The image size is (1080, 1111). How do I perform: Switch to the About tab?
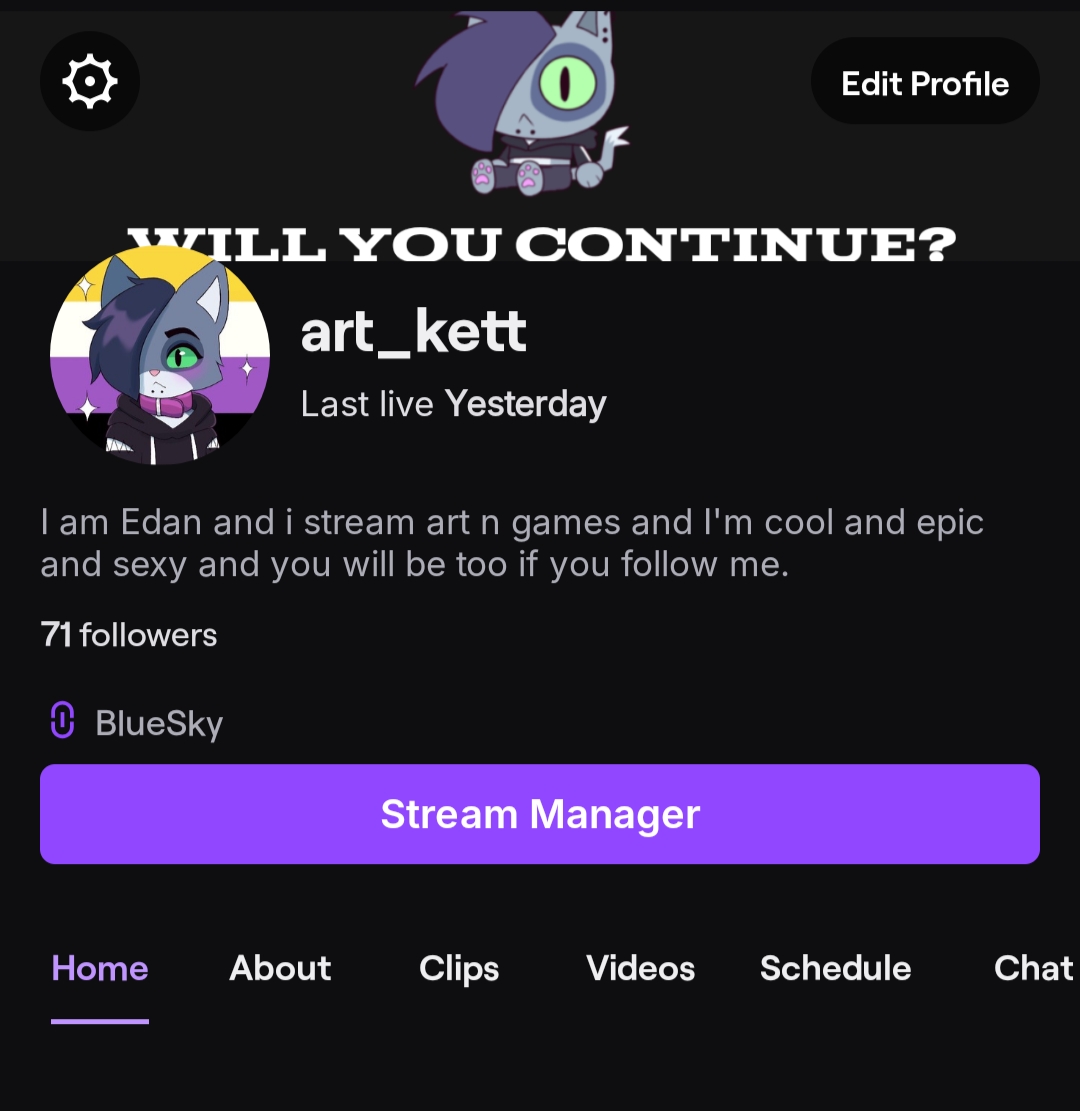[280, 968]
